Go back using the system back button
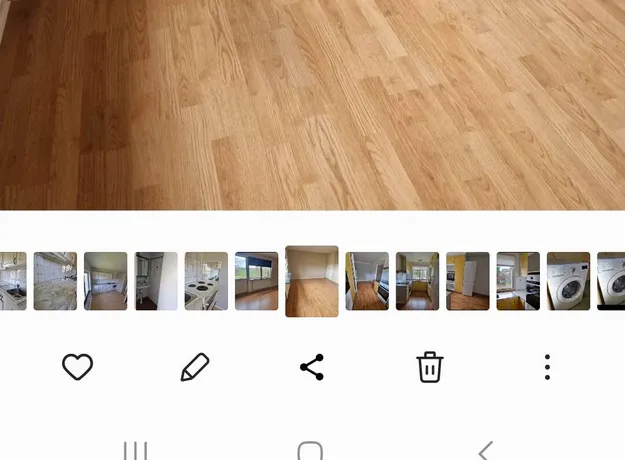The width and height of the screenshot is (625, 460). tap(485, 451)
